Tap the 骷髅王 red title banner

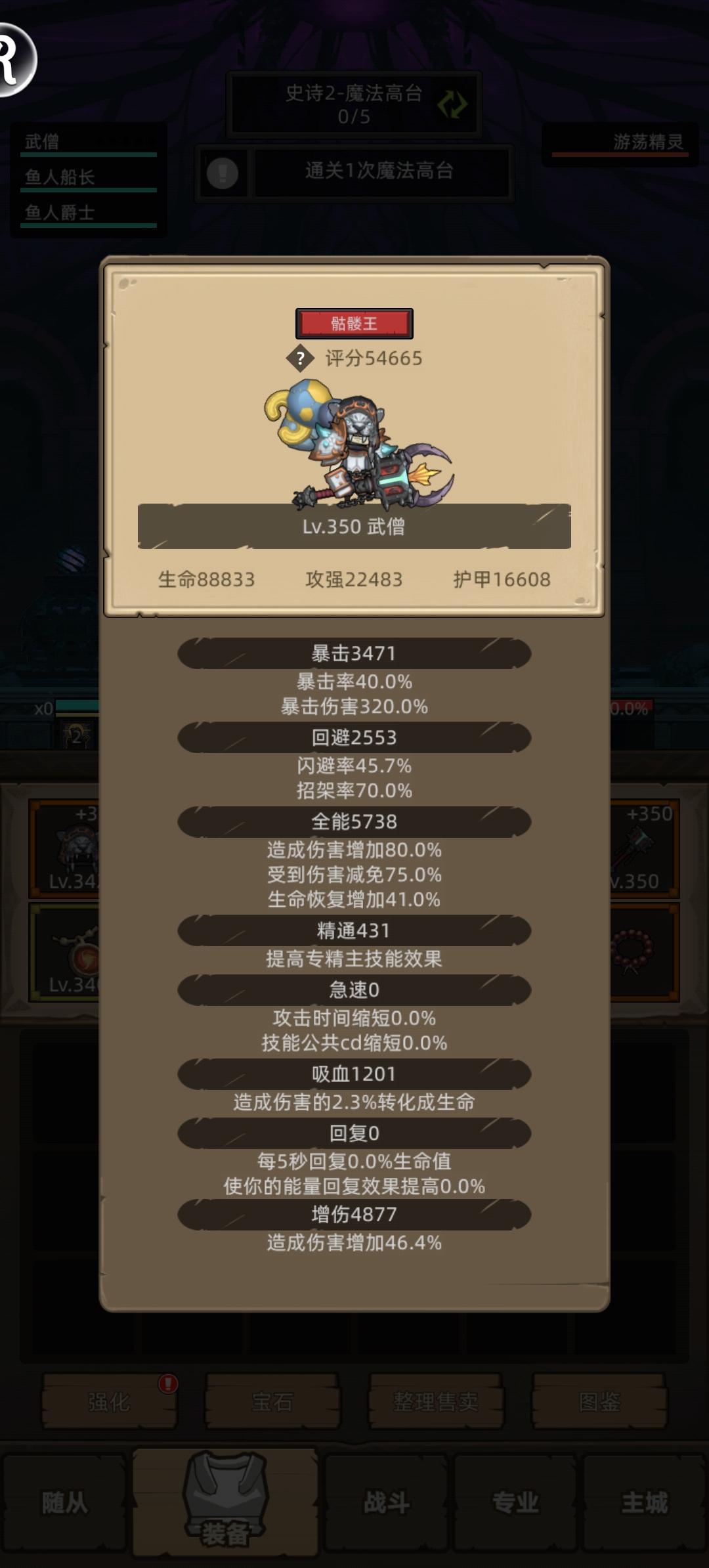[x=354, y=322]
